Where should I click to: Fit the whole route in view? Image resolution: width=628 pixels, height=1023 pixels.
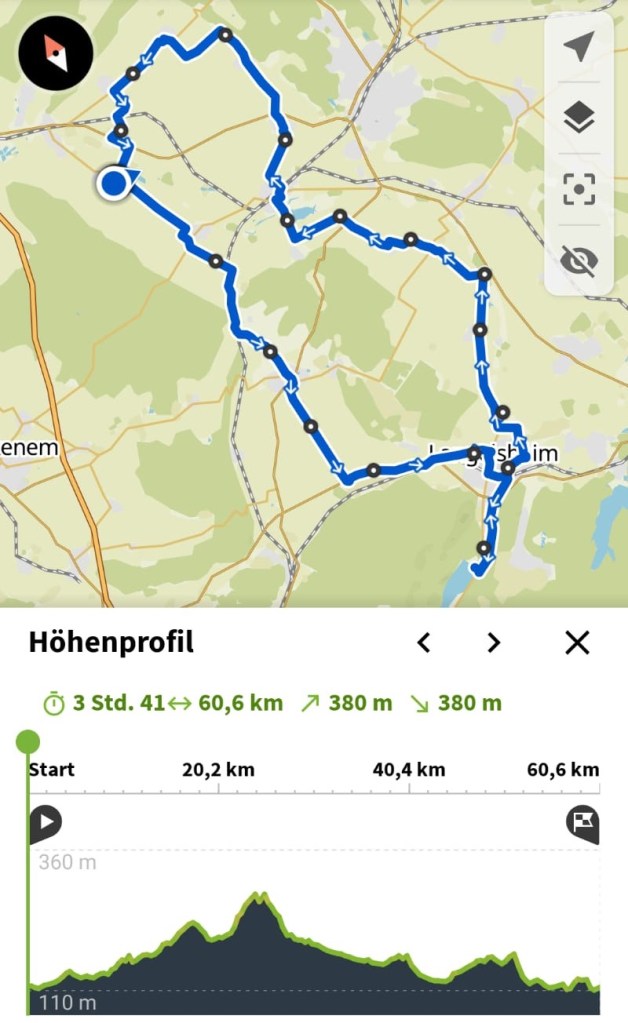[x=578, y=189]
